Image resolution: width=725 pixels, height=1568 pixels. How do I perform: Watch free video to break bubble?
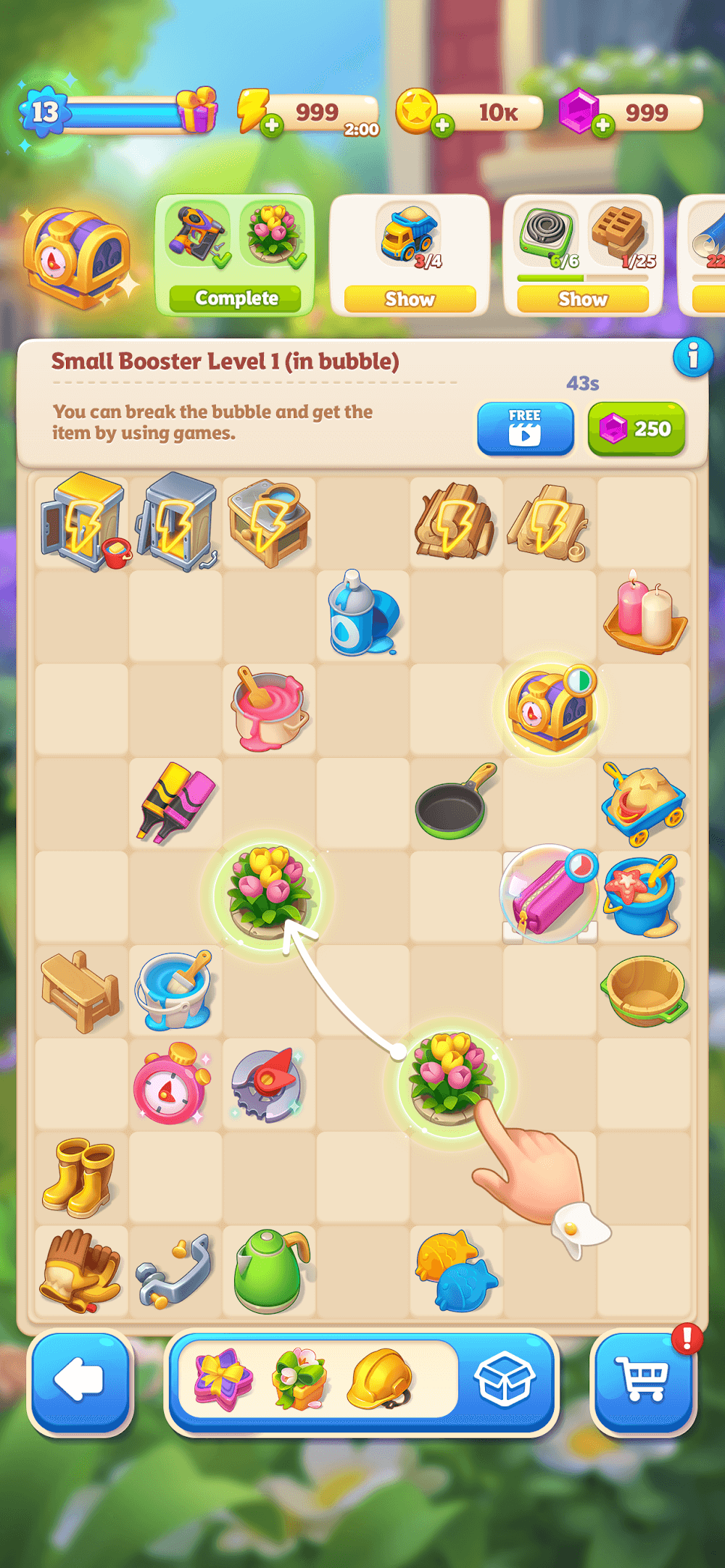(525, 428)
